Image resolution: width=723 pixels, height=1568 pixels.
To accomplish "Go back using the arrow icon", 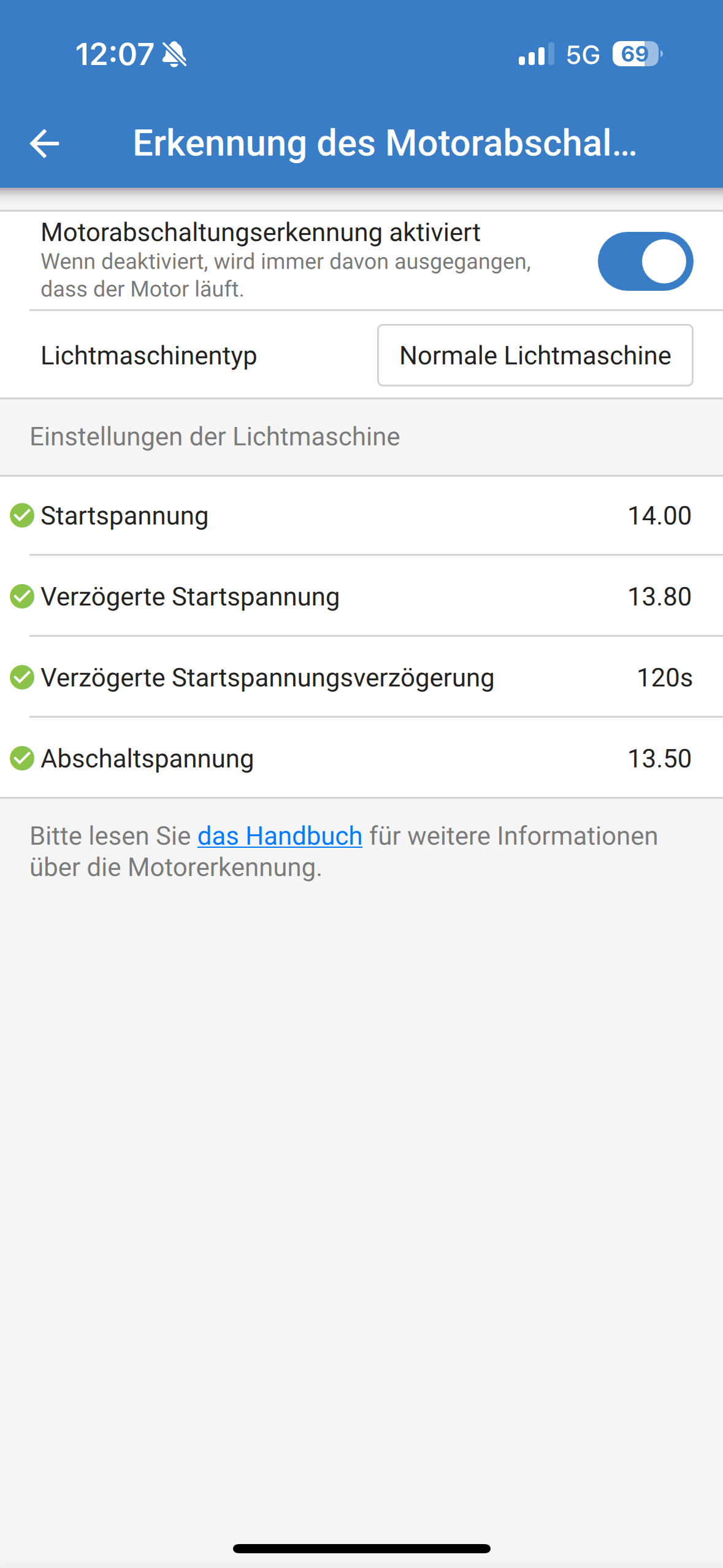I will pyautogui.click(x=44, y=144).
